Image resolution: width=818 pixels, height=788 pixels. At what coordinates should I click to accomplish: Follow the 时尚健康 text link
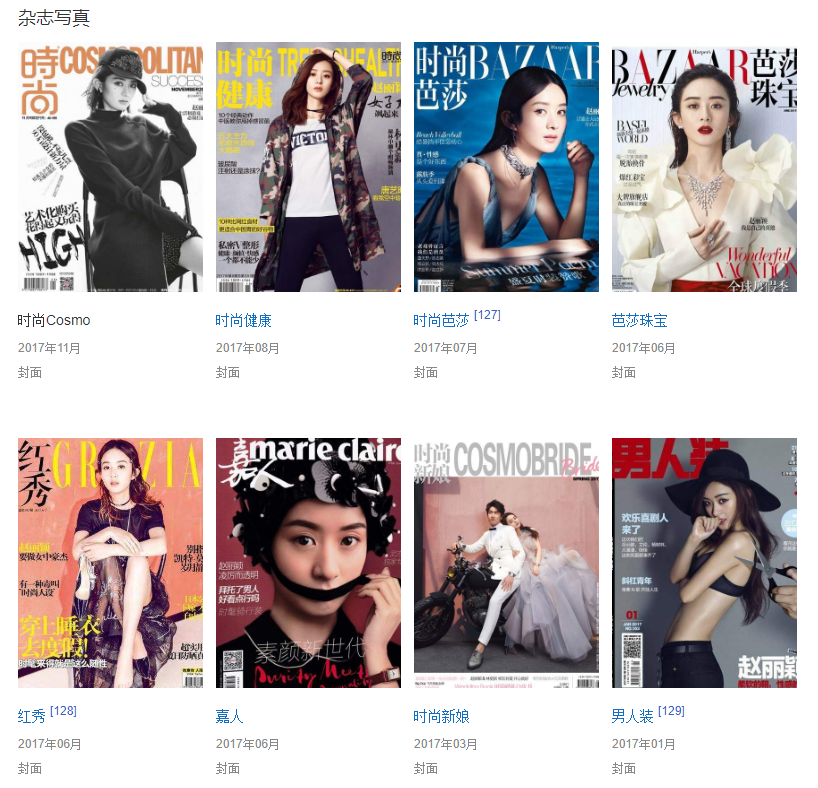(243, 321)
